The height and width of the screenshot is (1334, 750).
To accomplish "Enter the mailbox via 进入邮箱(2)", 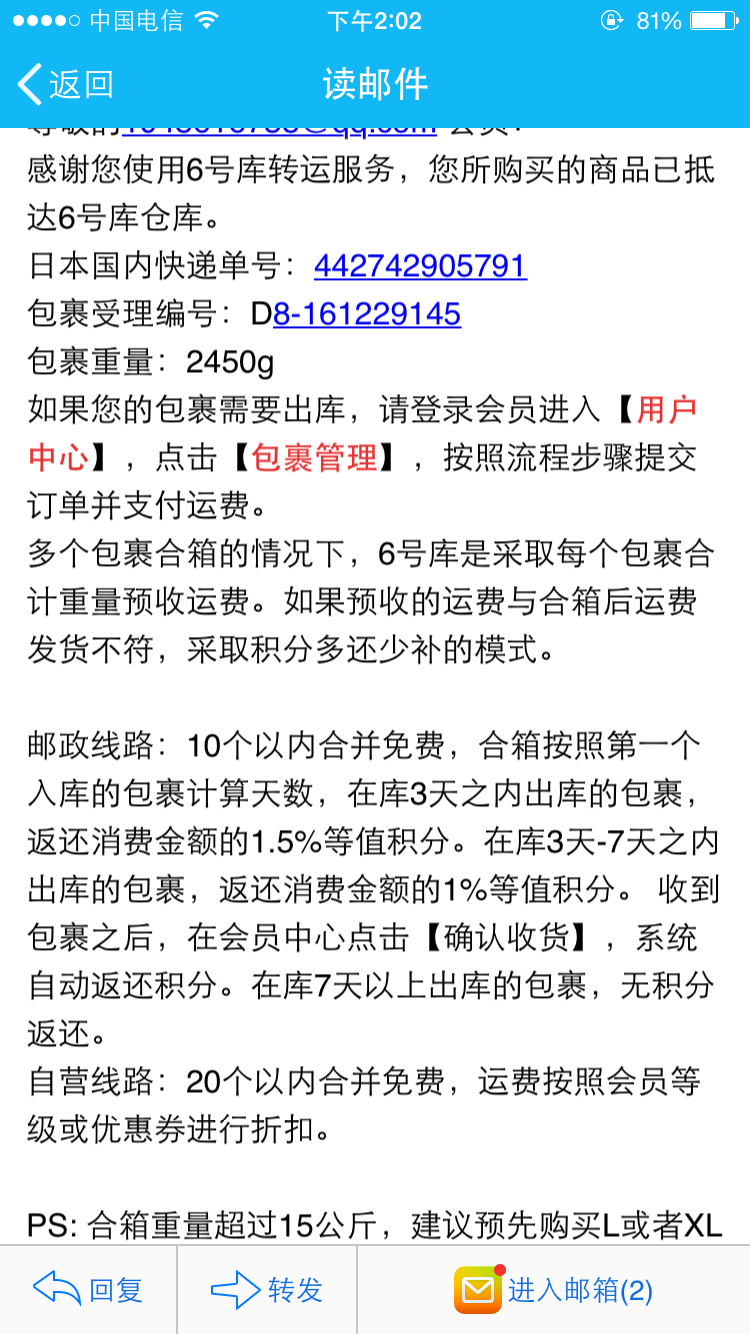I will 553,1290.
